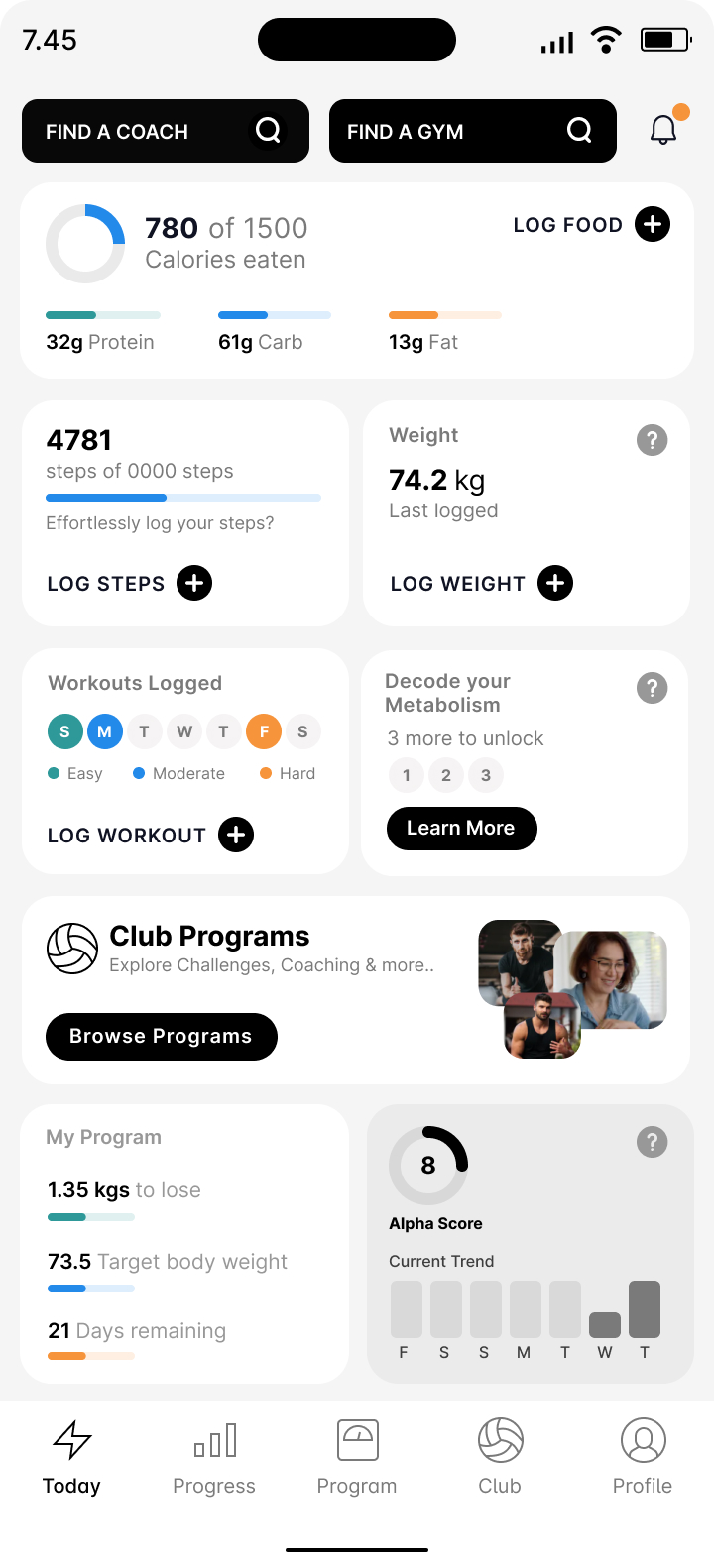The width and height of the screenshot is (714, 1568).
Task: Select Friday in Workouts Logged week
Action: pos(263,730)
